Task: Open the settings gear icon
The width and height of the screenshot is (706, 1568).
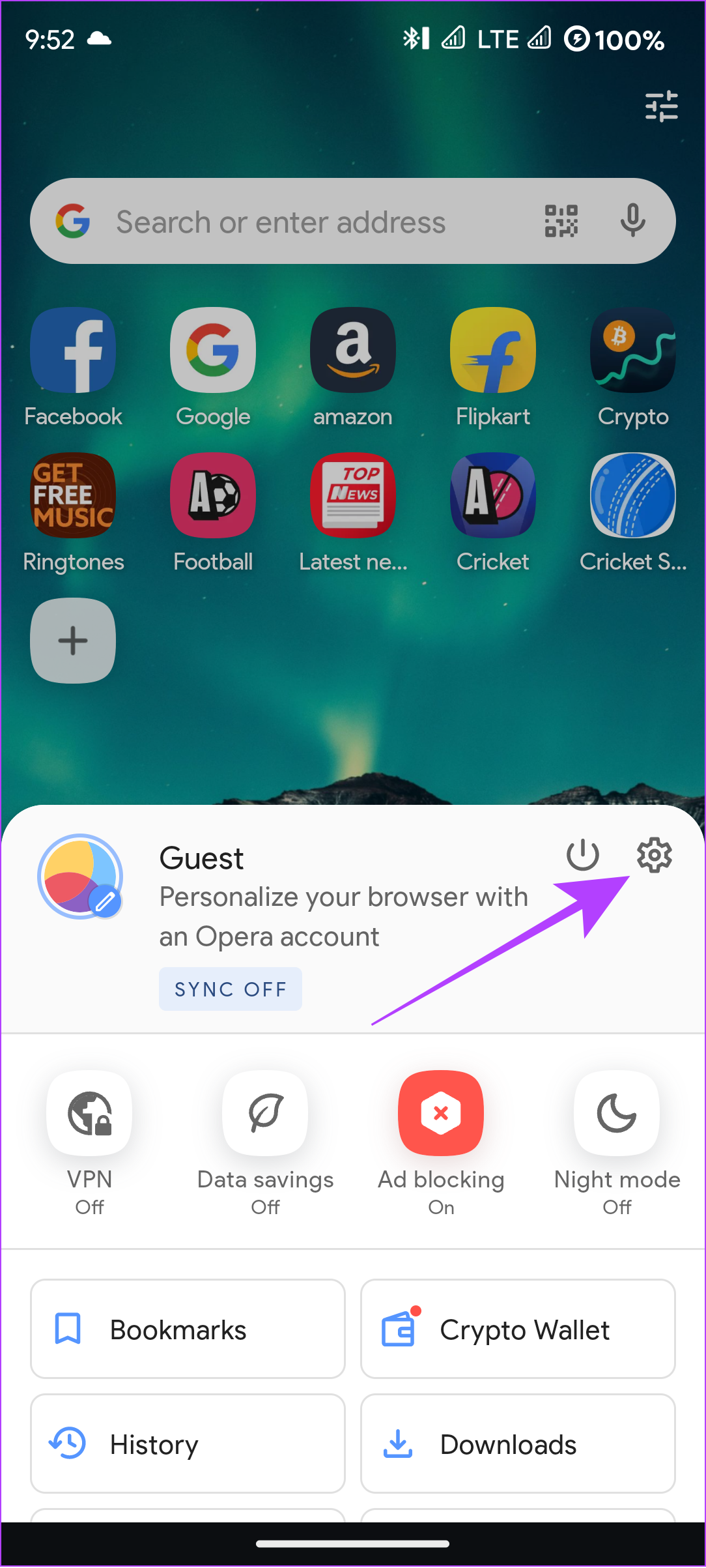Action: click(654, 855)
